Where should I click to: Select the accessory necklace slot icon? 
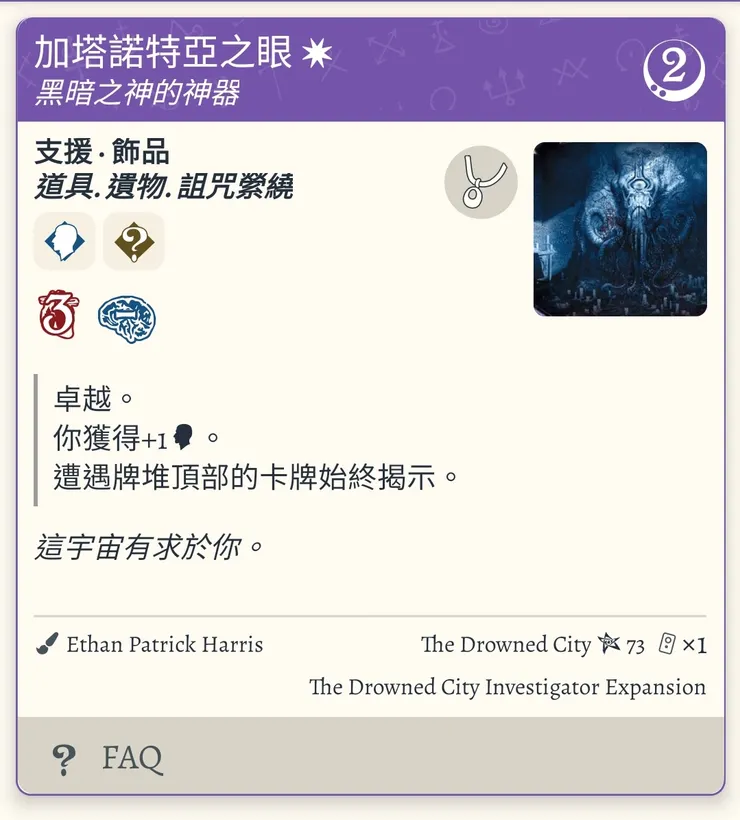click(x=481, y=182)
